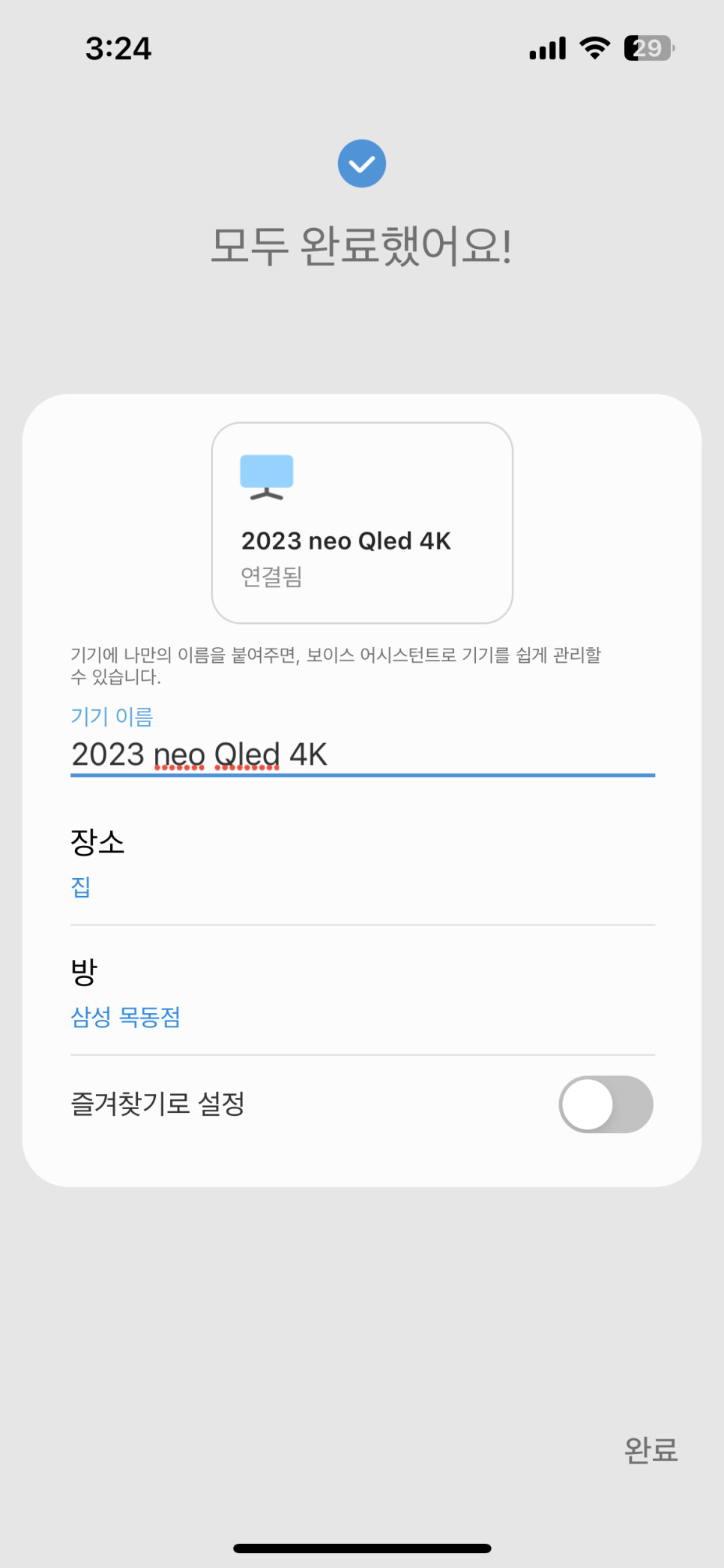Edit the 기기 이름 text field
This screenshot has height=1568, width=724.
pyautogui.click(x=362, y=754)
